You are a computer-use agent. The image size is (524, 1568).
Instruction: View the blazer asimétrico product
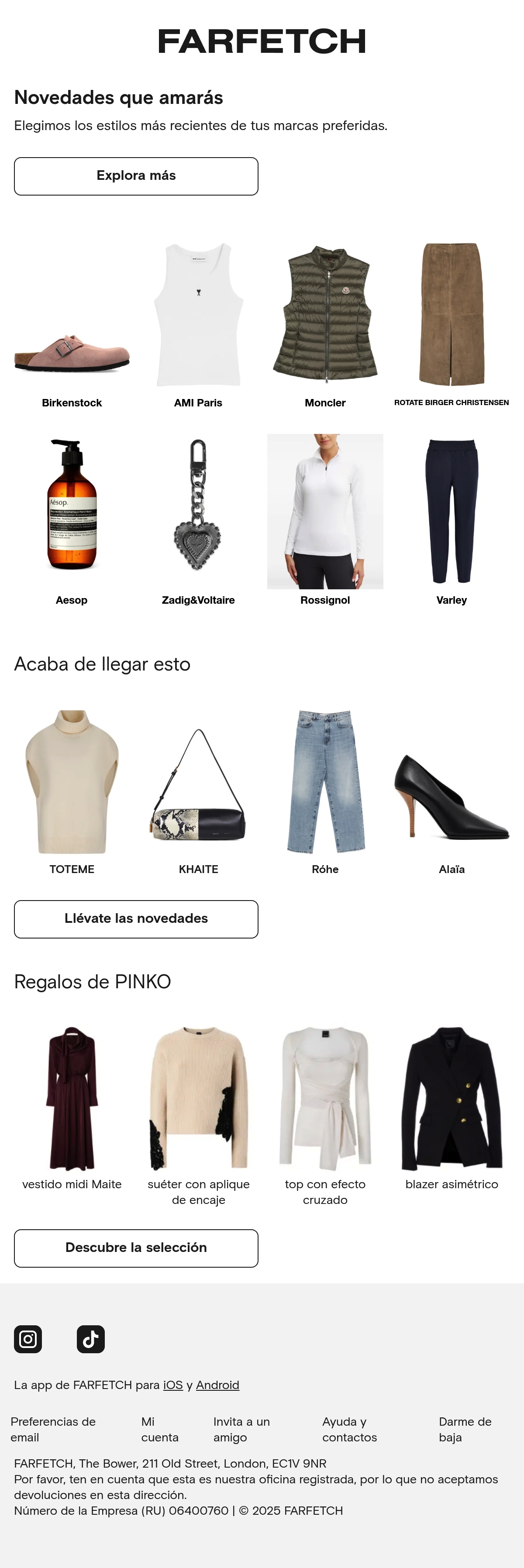[x=452, y=1099]
